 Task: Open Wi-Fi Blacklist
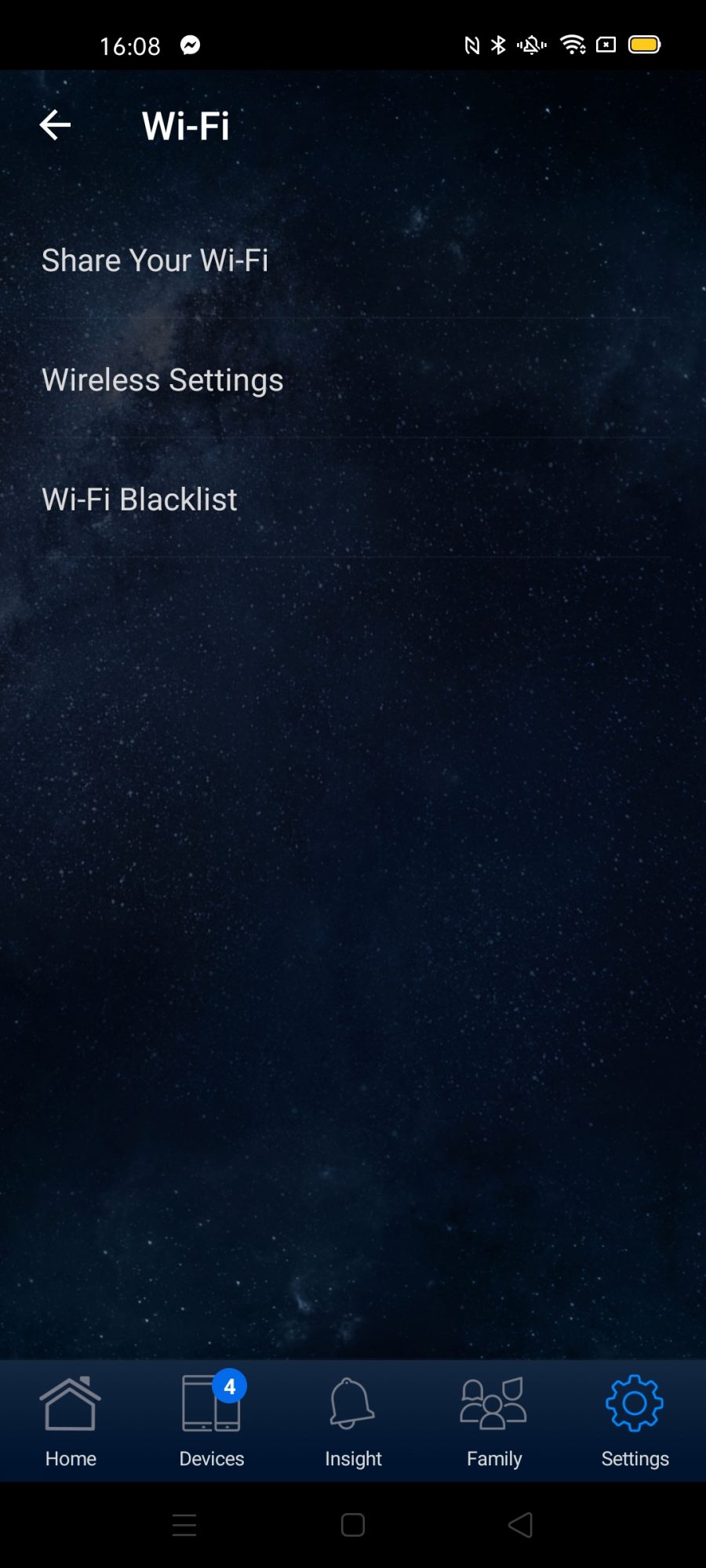click(140, 499)
